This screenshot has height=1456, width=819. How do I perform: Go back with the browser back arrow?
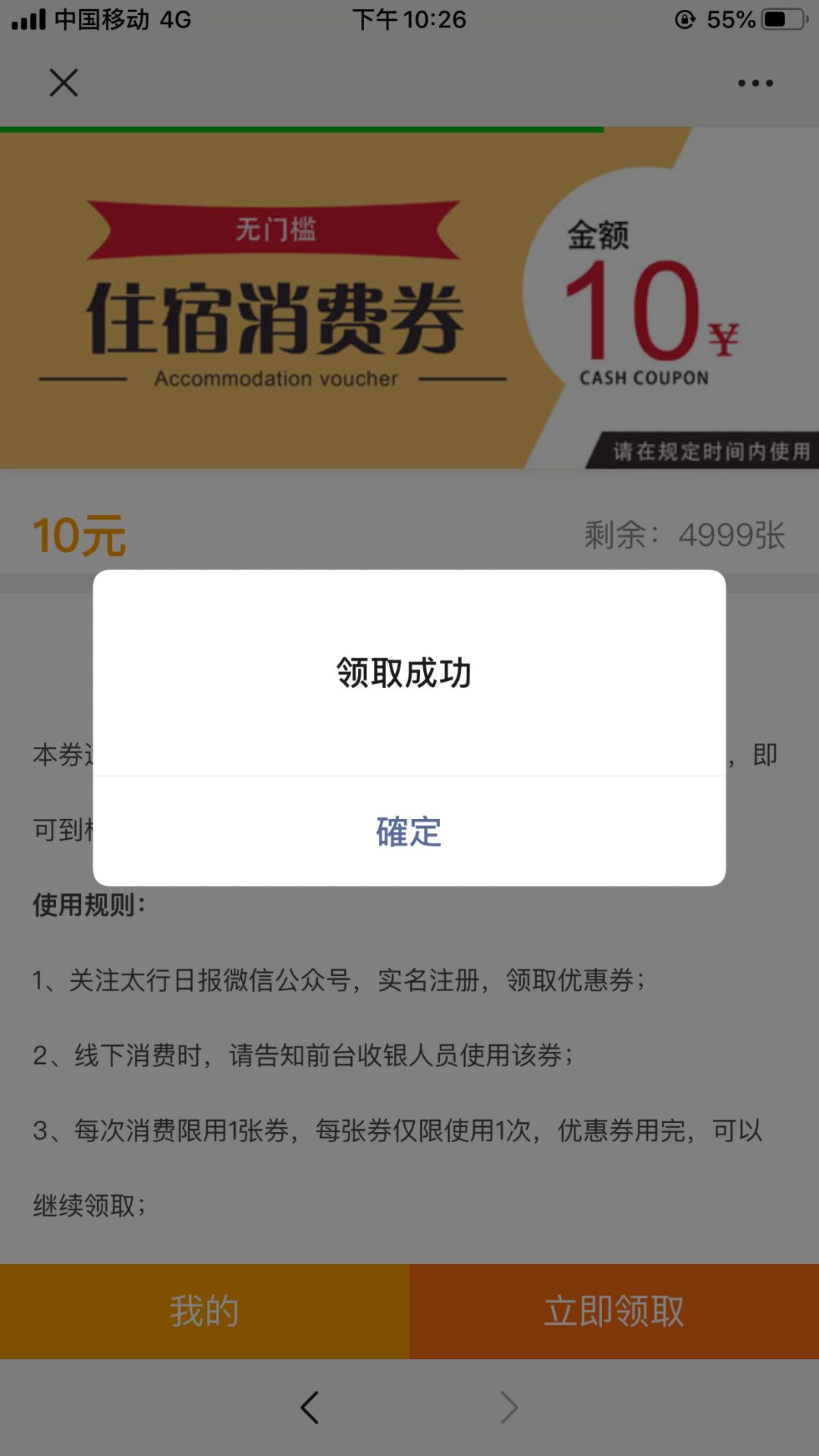309,1407
